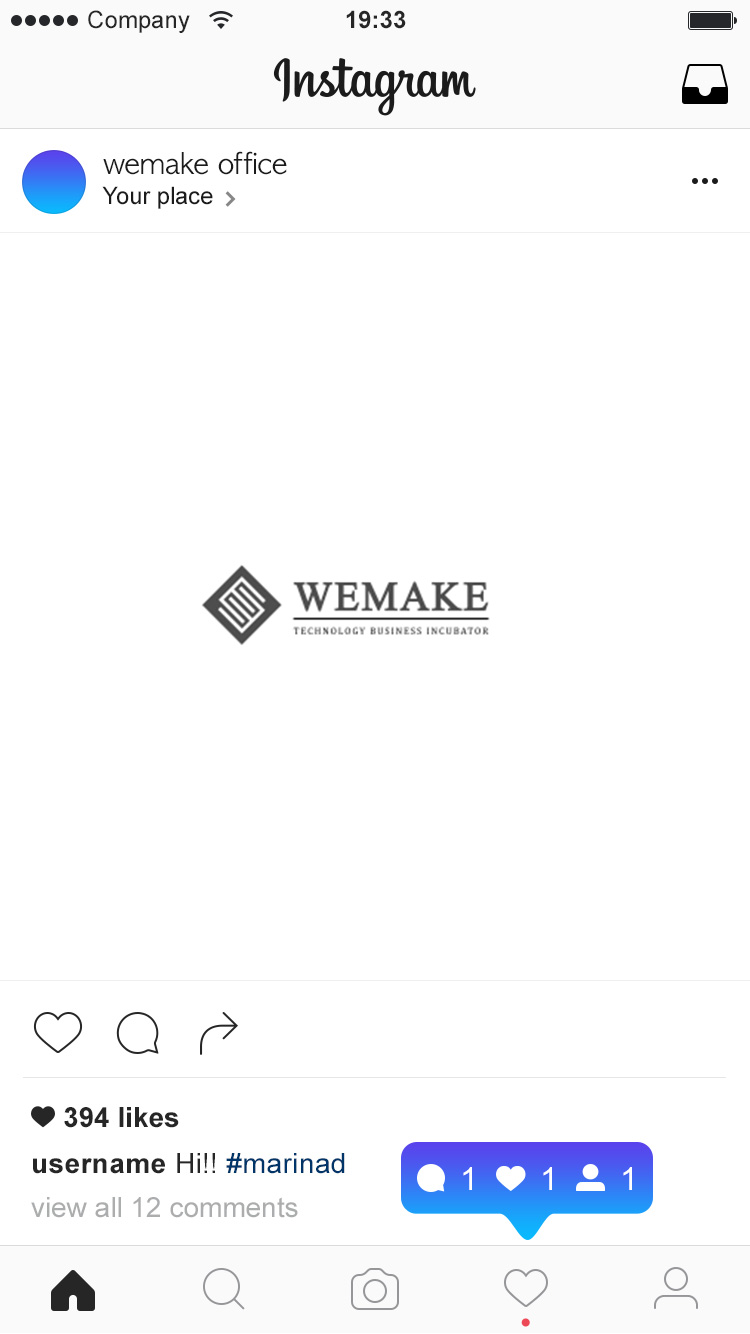Switch to the Search tab
750x1334 pixels.
[x=223, y=1288]
